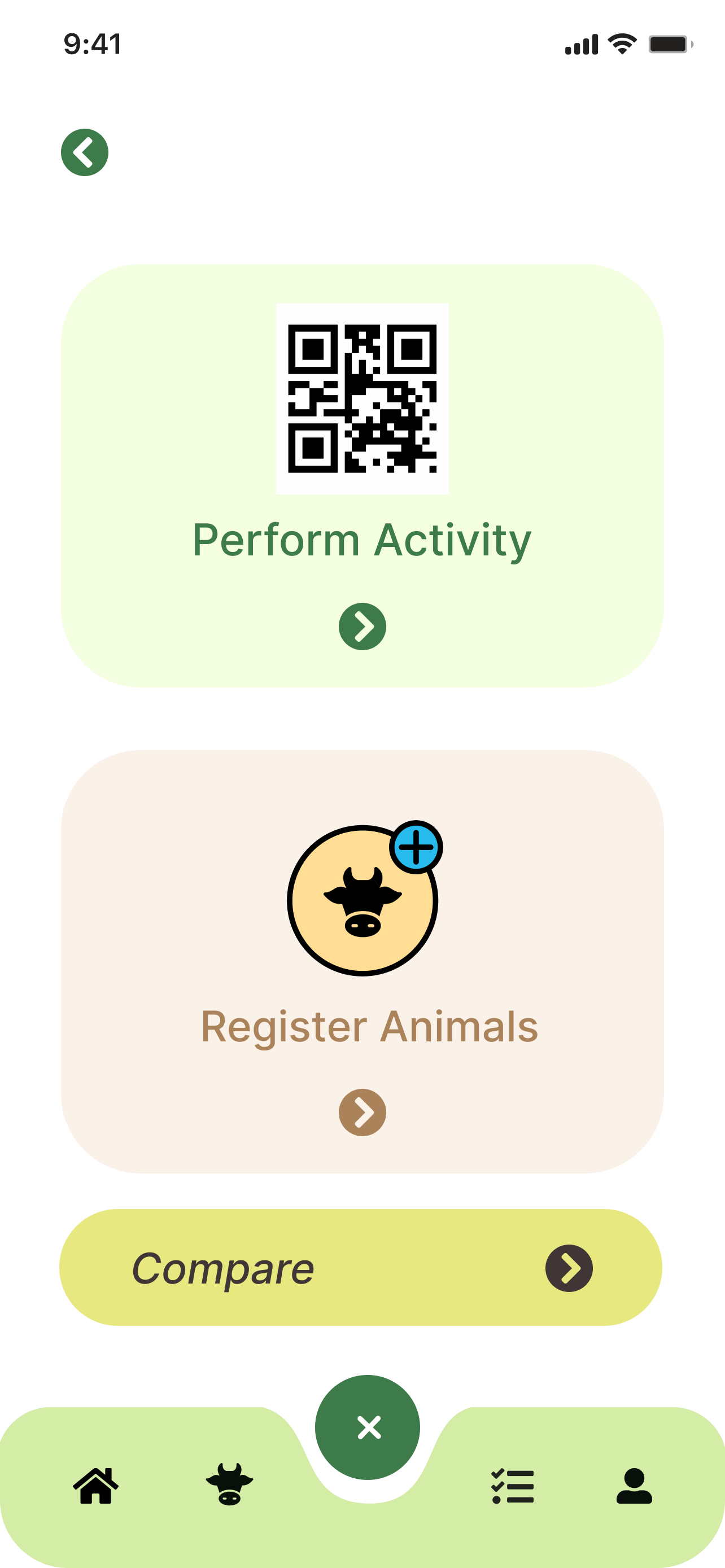Open the Compare button
725x1568 pixels.
[360, 1267]
